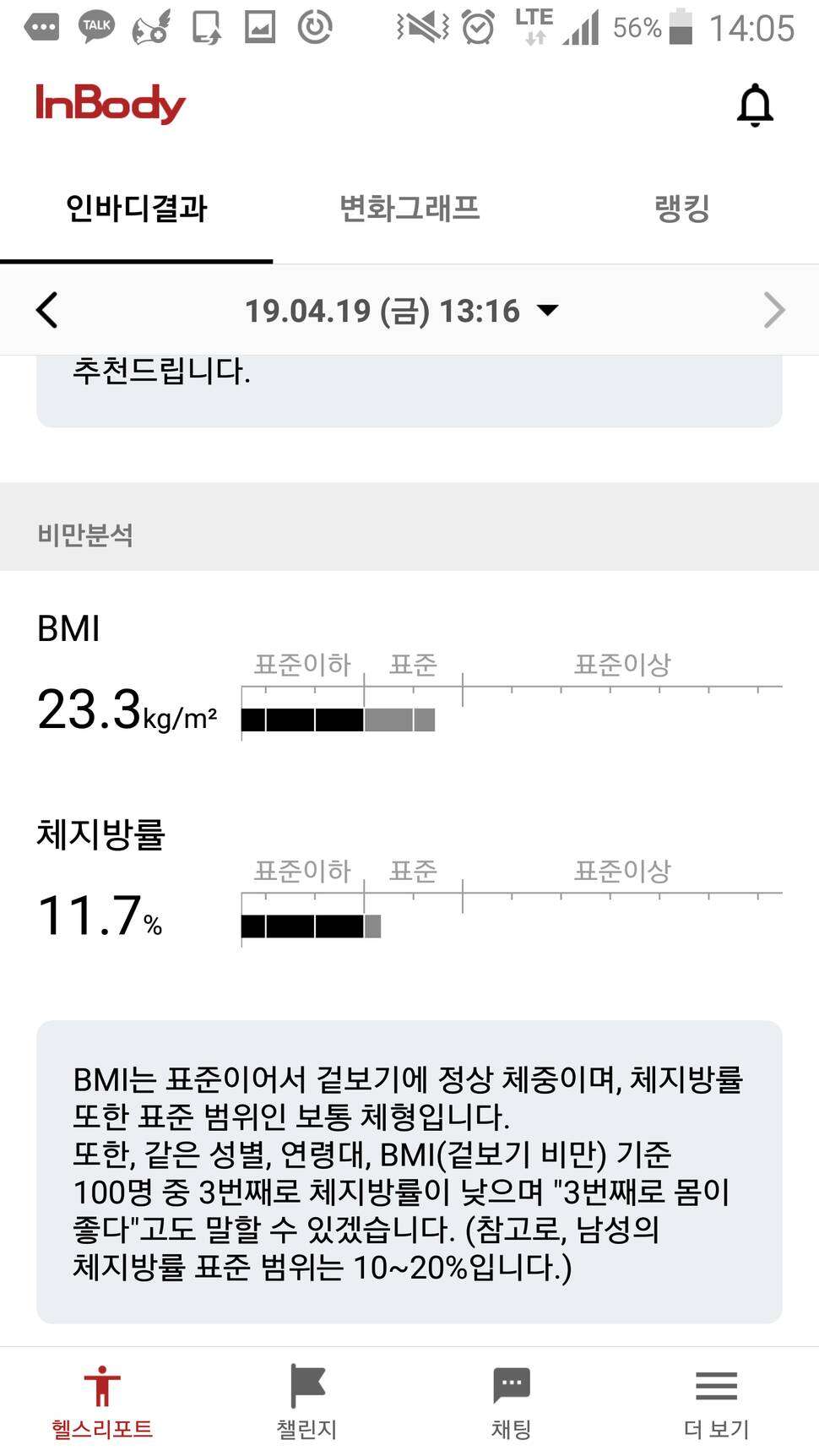819x1456 pixels.
Task: Open the 더 보기 menu tab
Action: click(717, 1402)
